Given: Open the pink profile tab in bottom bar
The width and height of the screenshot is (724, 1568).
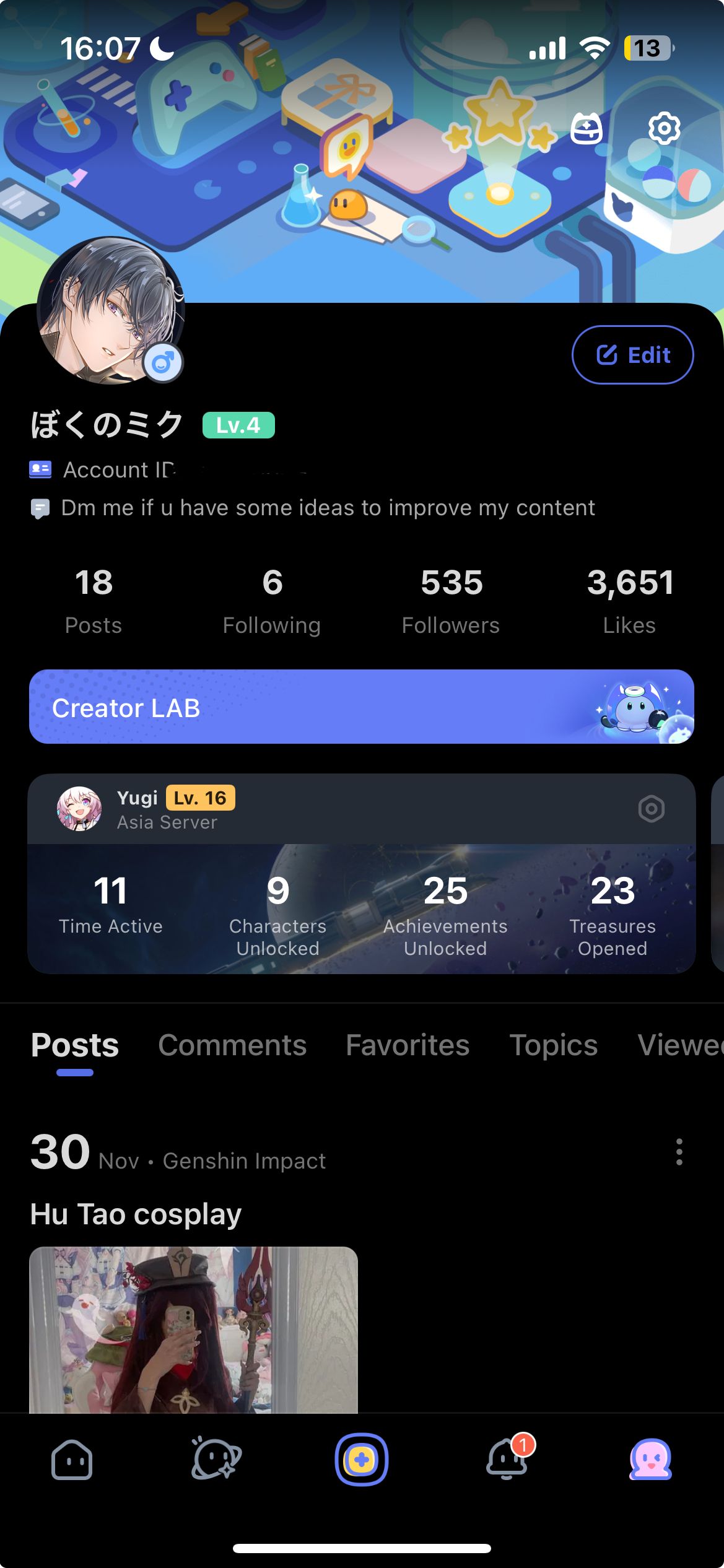Looking at the screenshot, I should [650, 1460].
